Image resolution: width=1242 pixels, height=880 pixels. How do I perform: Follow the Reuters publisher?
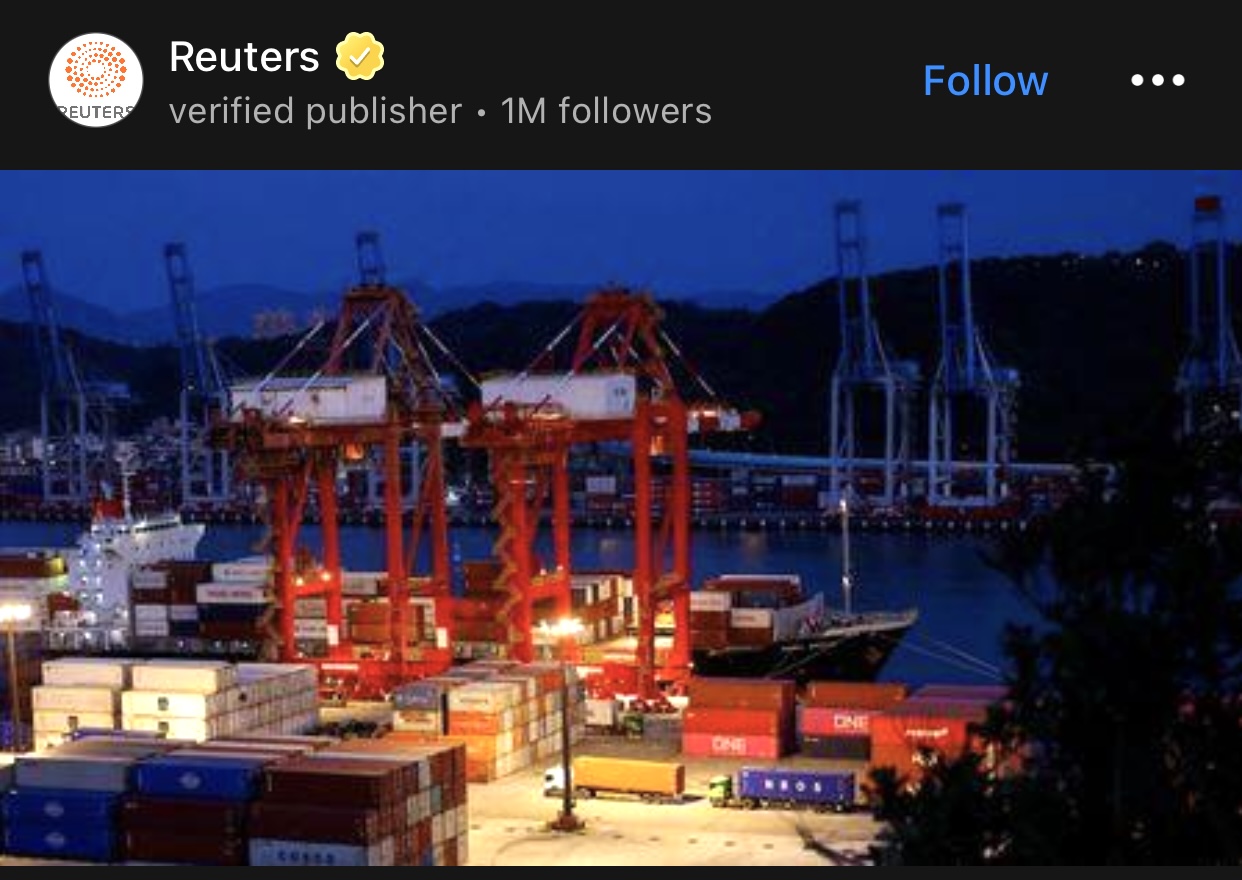point(985,81)
